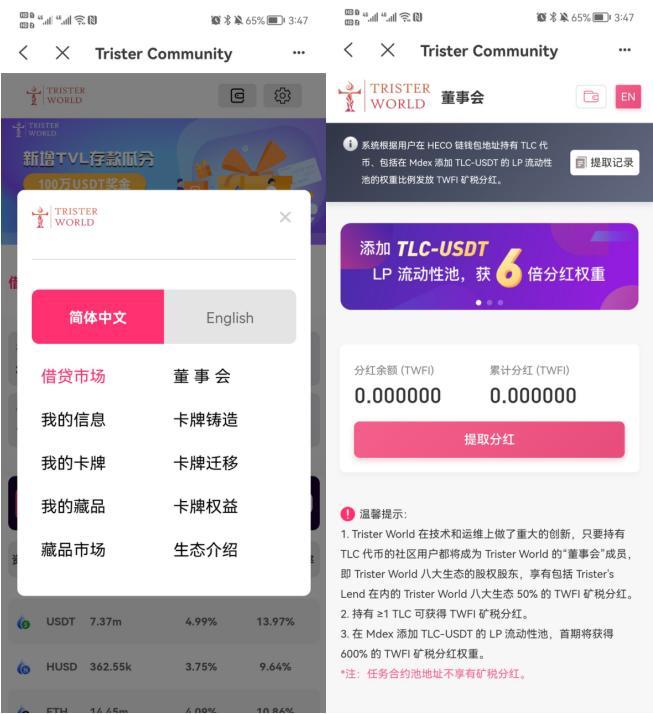This screenshot has height=714, width=653.
Task: View 生态介绍 page
Action: tap(205, 549)
